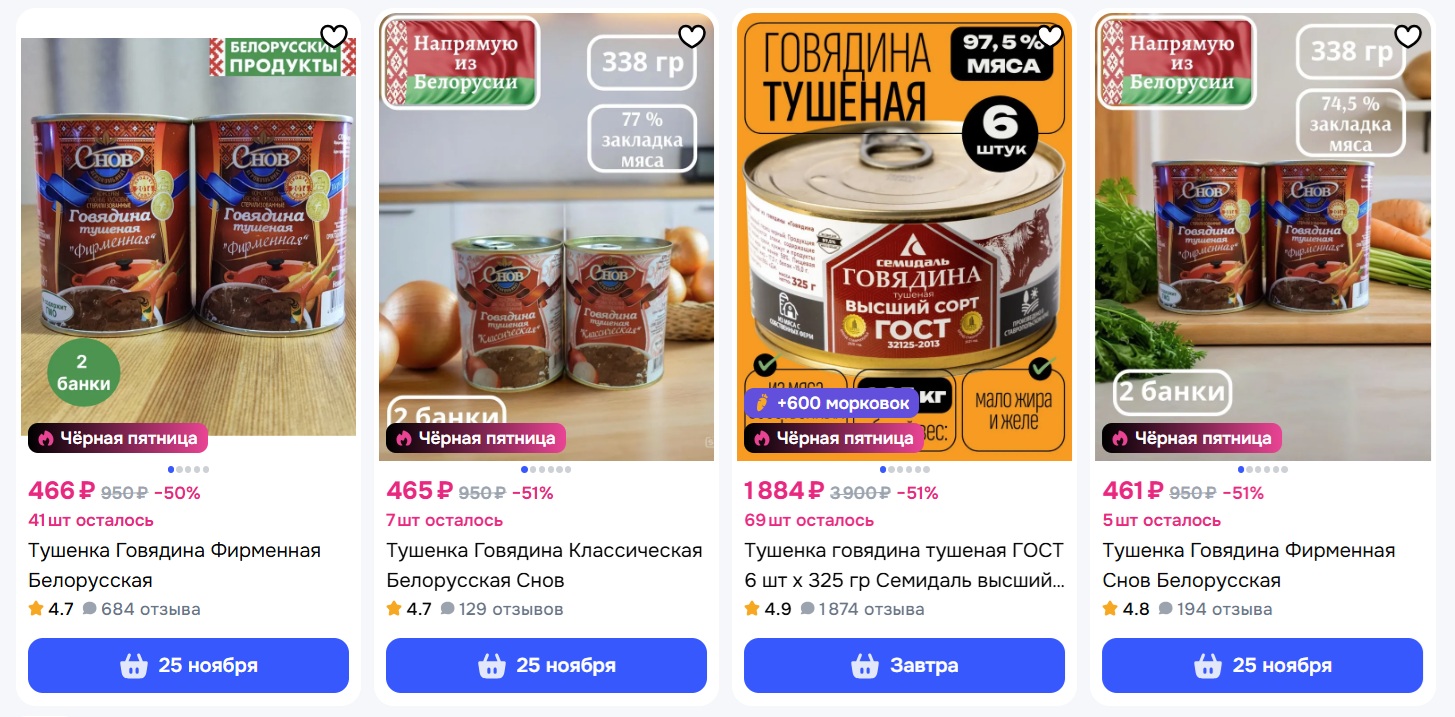1455x717 pixels.
Task: Like the Семидаль ГОСТ beef product
Action: pyautogui.click(x=1049, y=37)
